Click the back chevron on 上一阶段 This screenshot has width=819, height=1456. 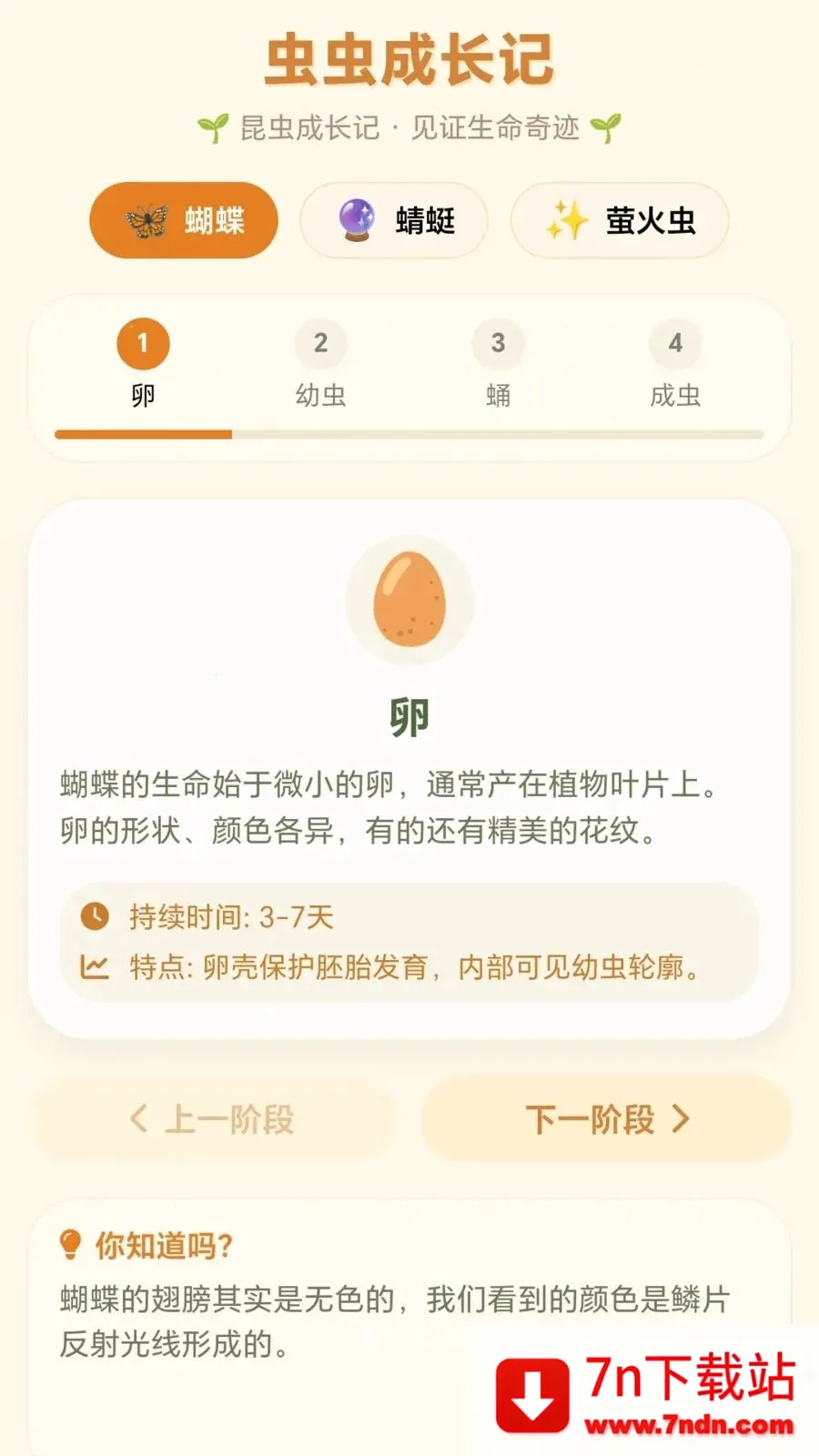[x=138, y=1119]
